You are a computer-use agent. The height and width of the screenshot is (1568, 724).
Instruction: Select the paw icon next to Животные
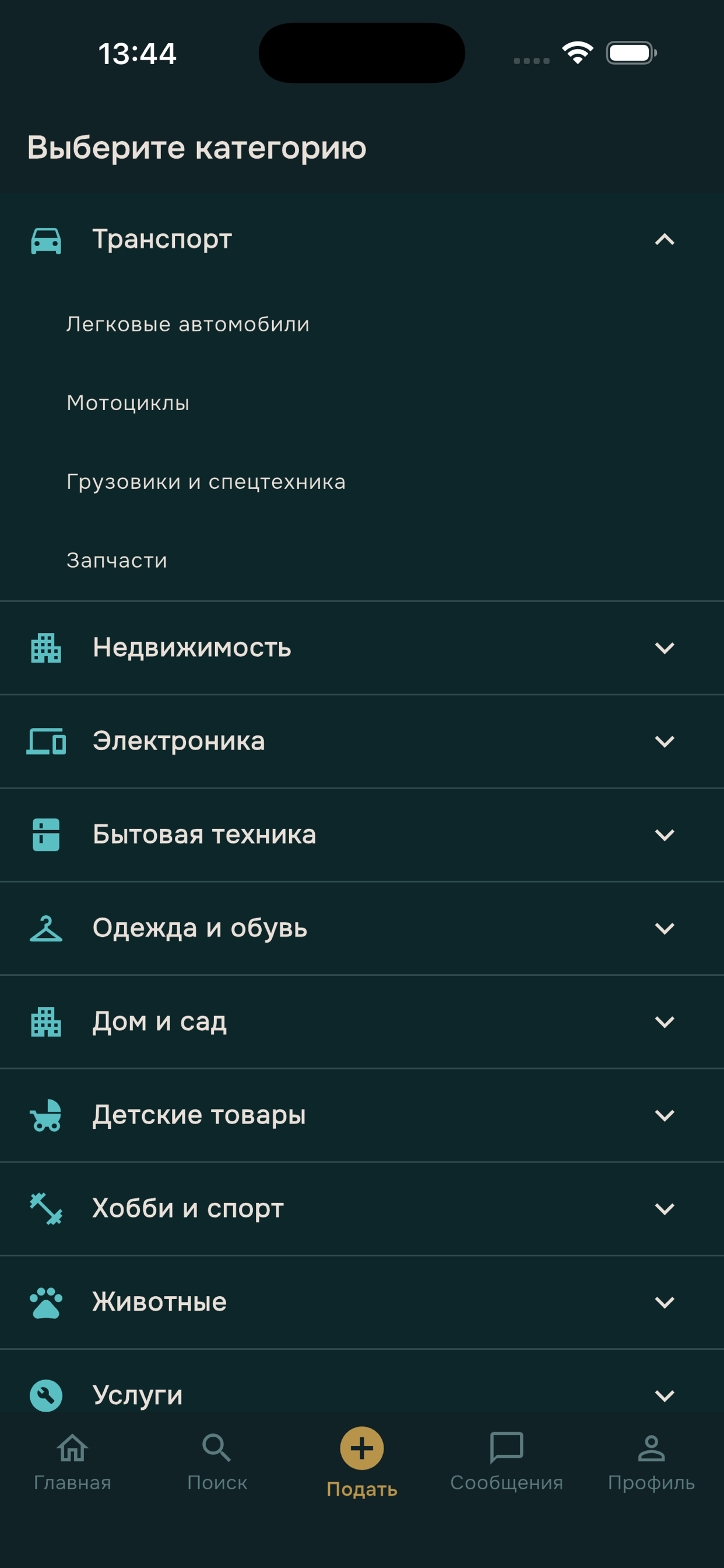tap(45, 1302)
